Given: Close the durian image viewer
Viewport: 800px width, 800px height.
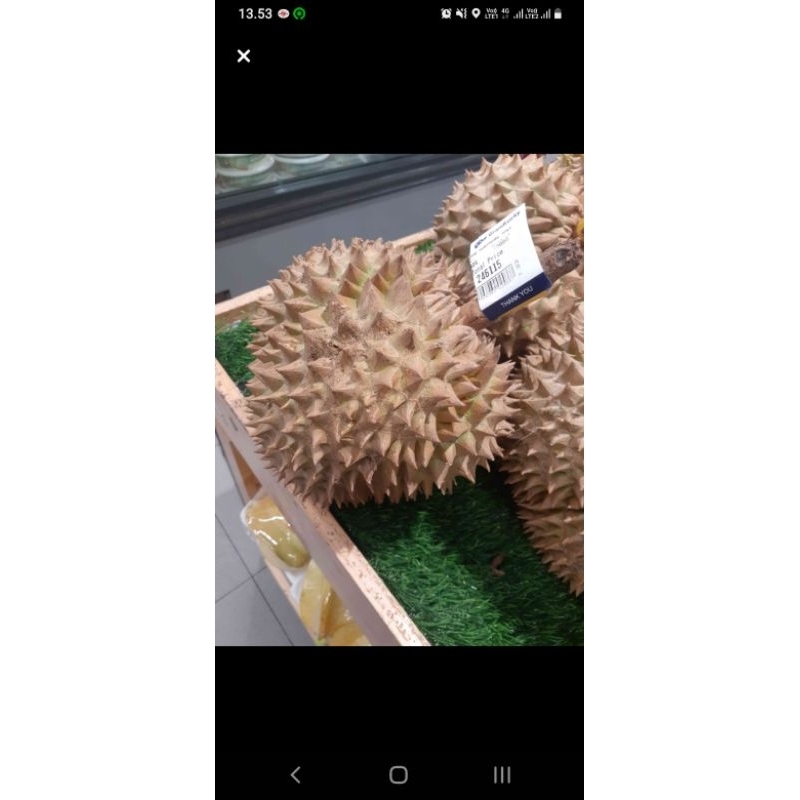Looking at the screenshot, I should [x=243, y=56].
